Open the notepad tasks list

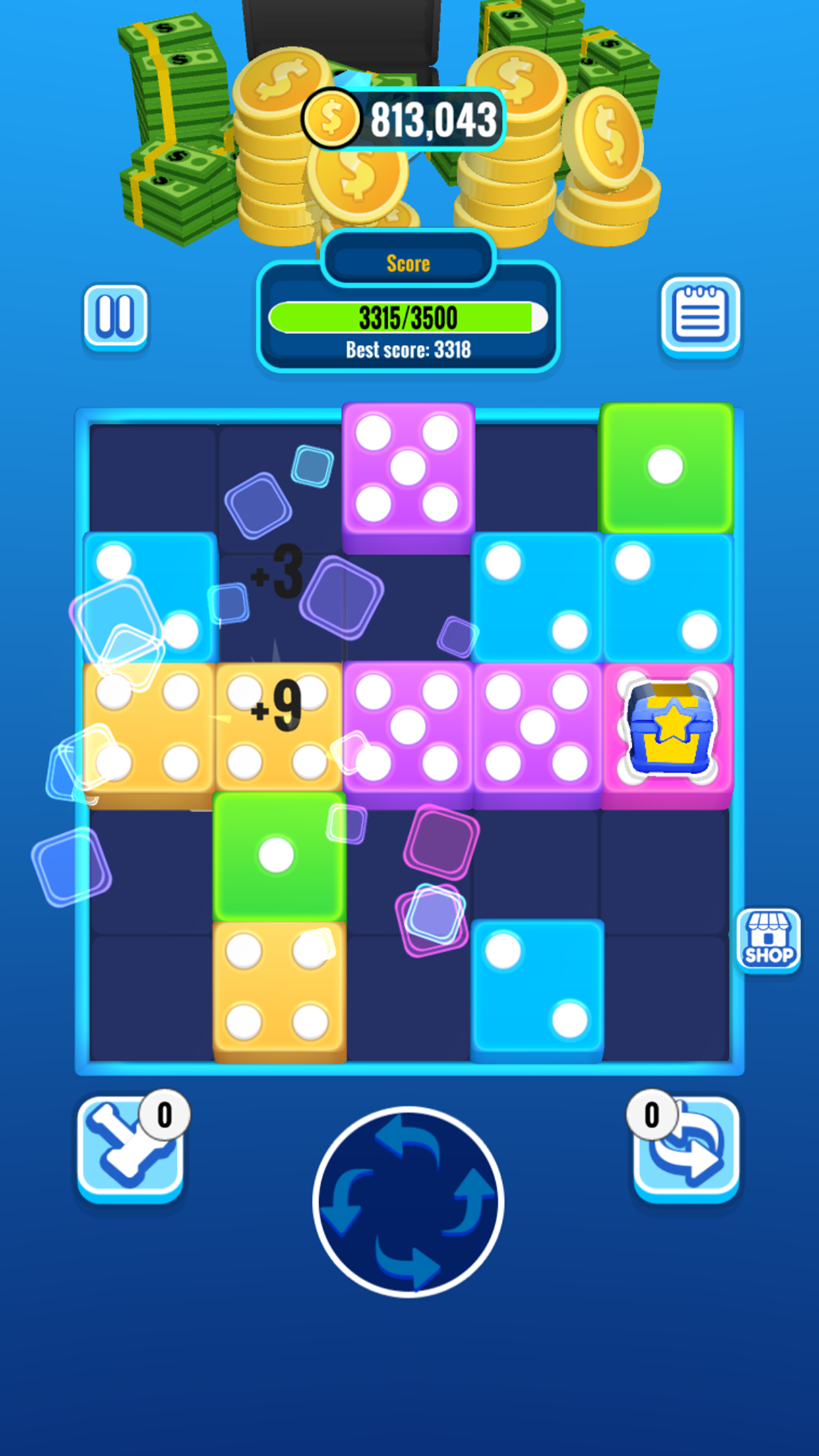tap(700, 316)
